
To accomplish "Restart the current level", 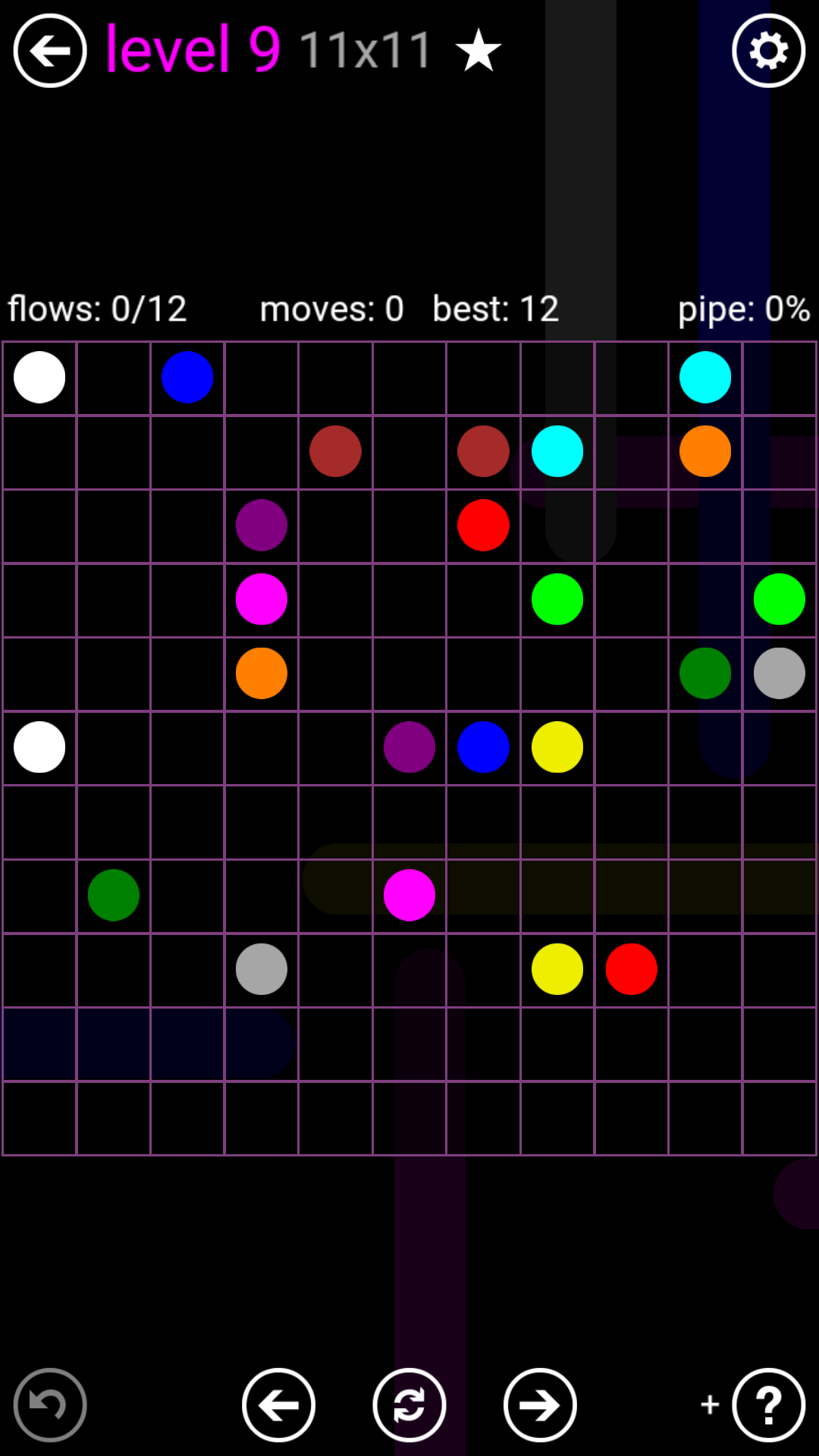I will click(409, 1405).
